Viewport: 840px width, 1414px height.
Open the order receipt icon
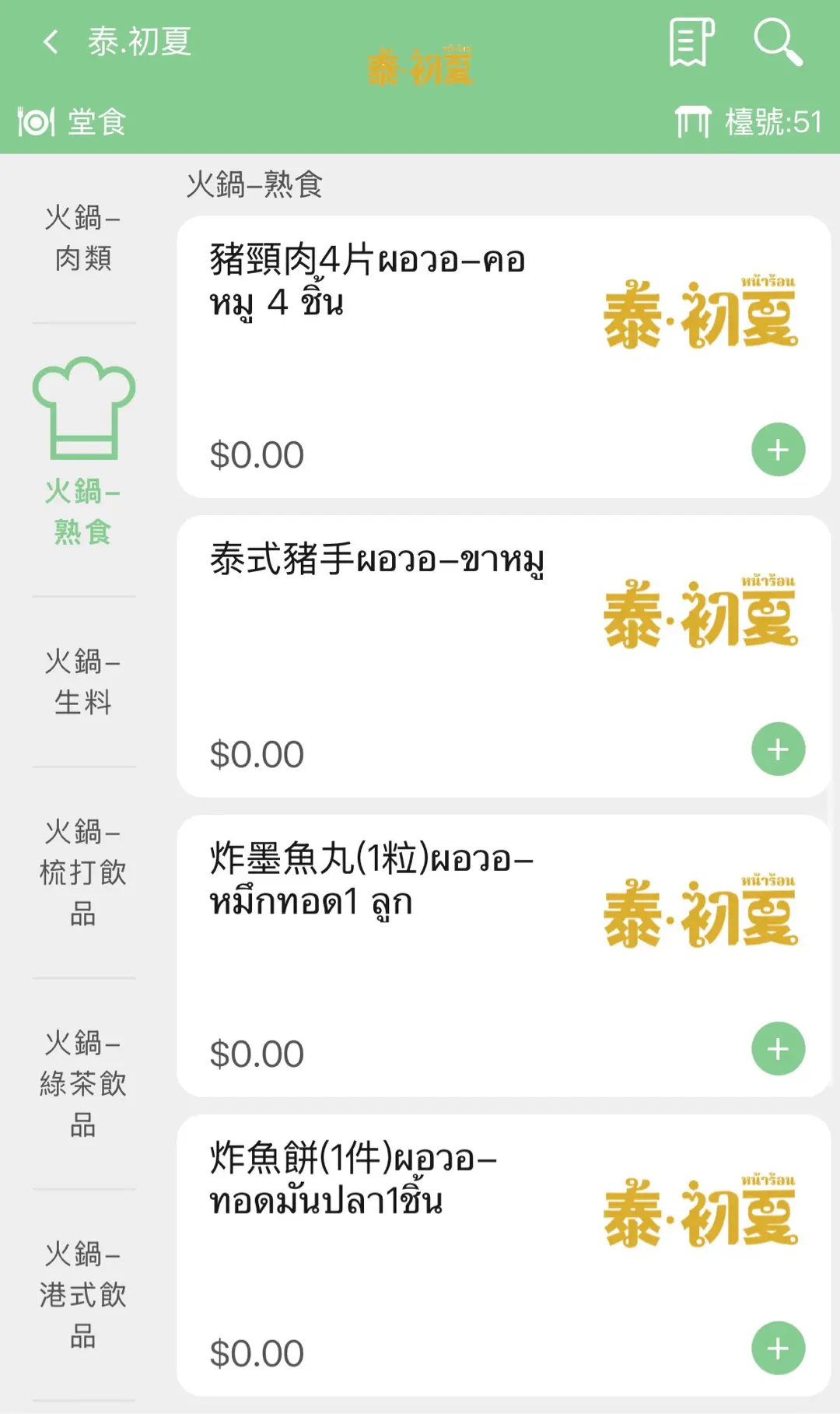[x=691, y=42]
